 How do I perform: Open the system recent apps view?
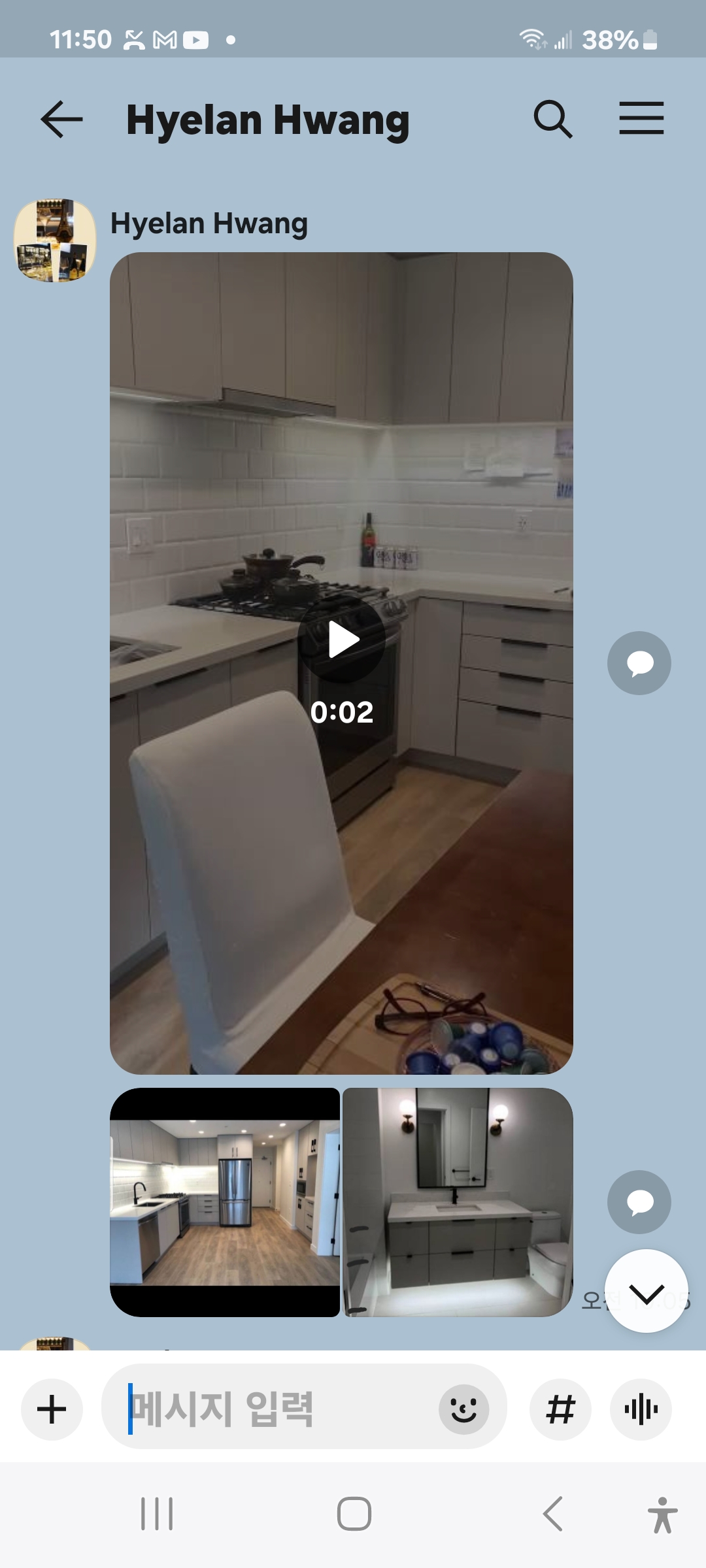[157, 1514]
